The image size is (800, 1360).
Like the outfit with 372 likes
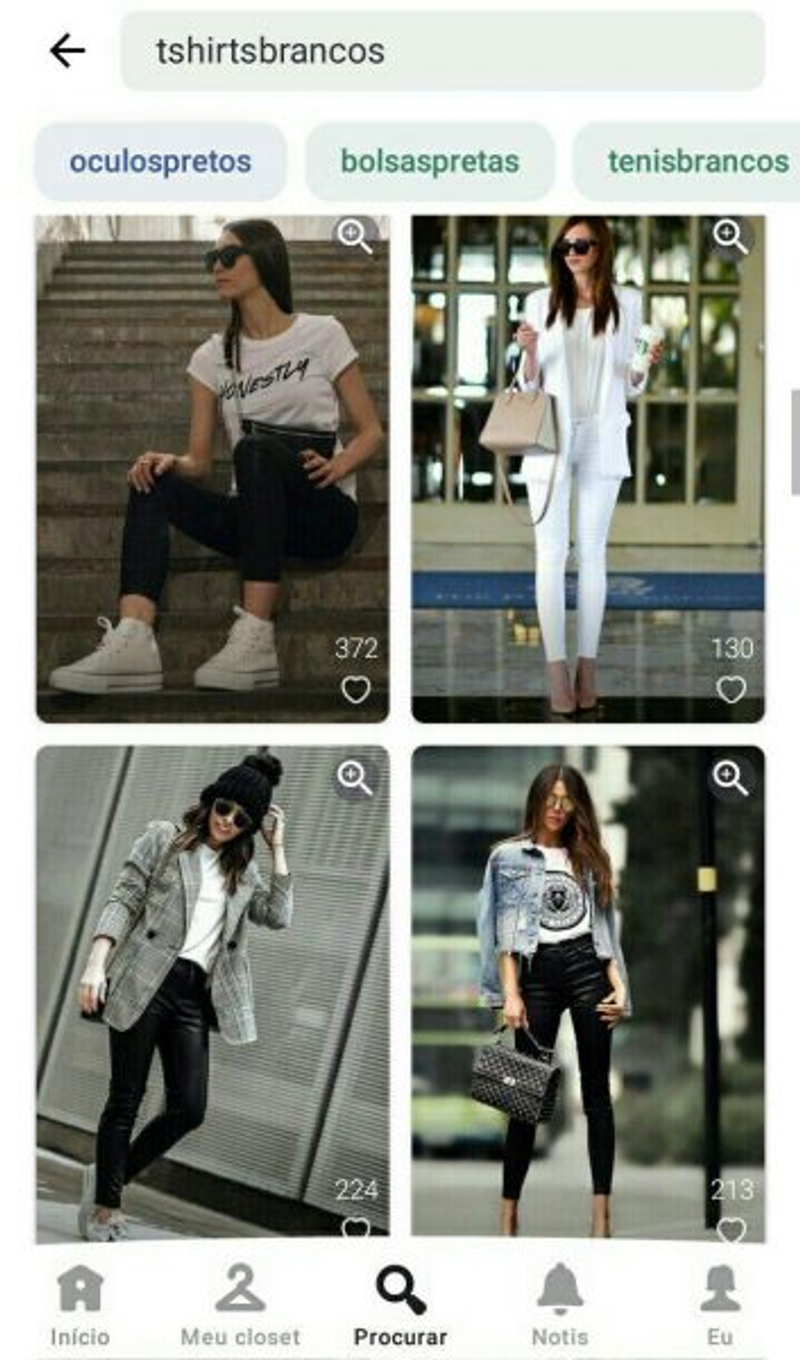356,690
